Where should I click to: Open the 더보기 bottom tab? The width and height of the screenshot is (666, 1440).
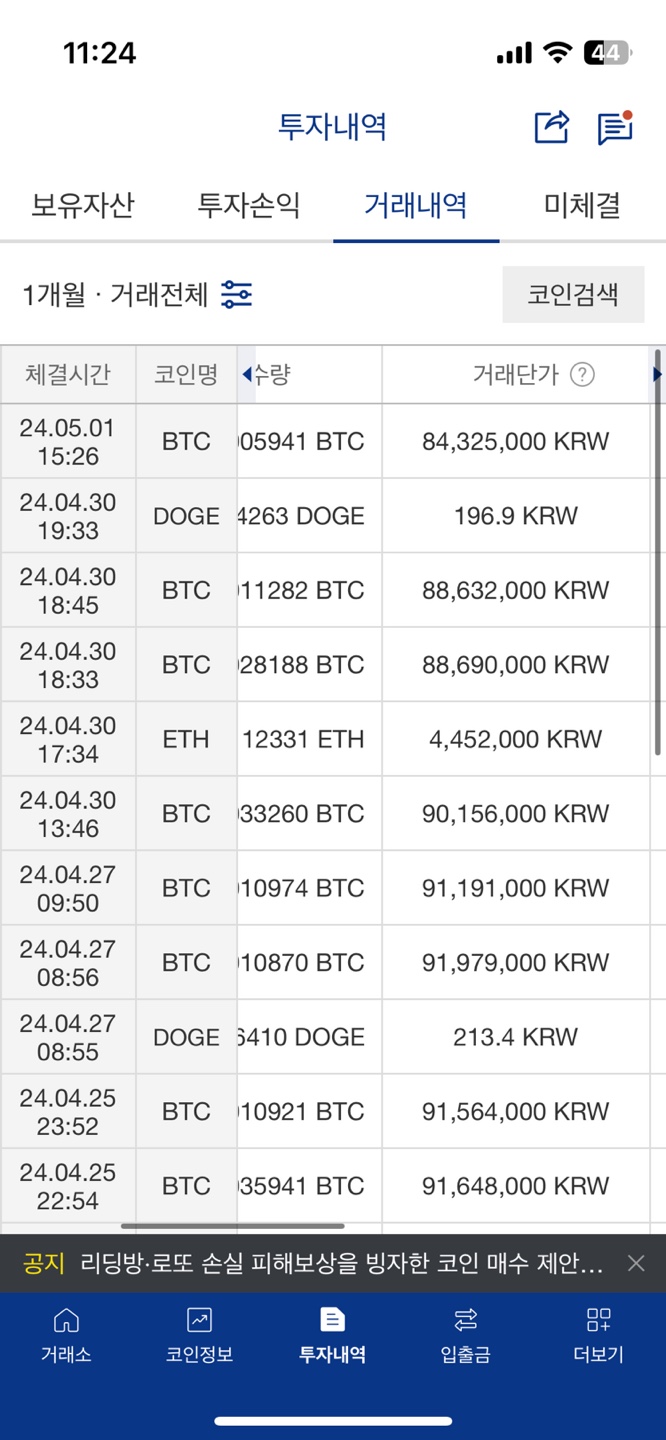(x=599, y=1336)
